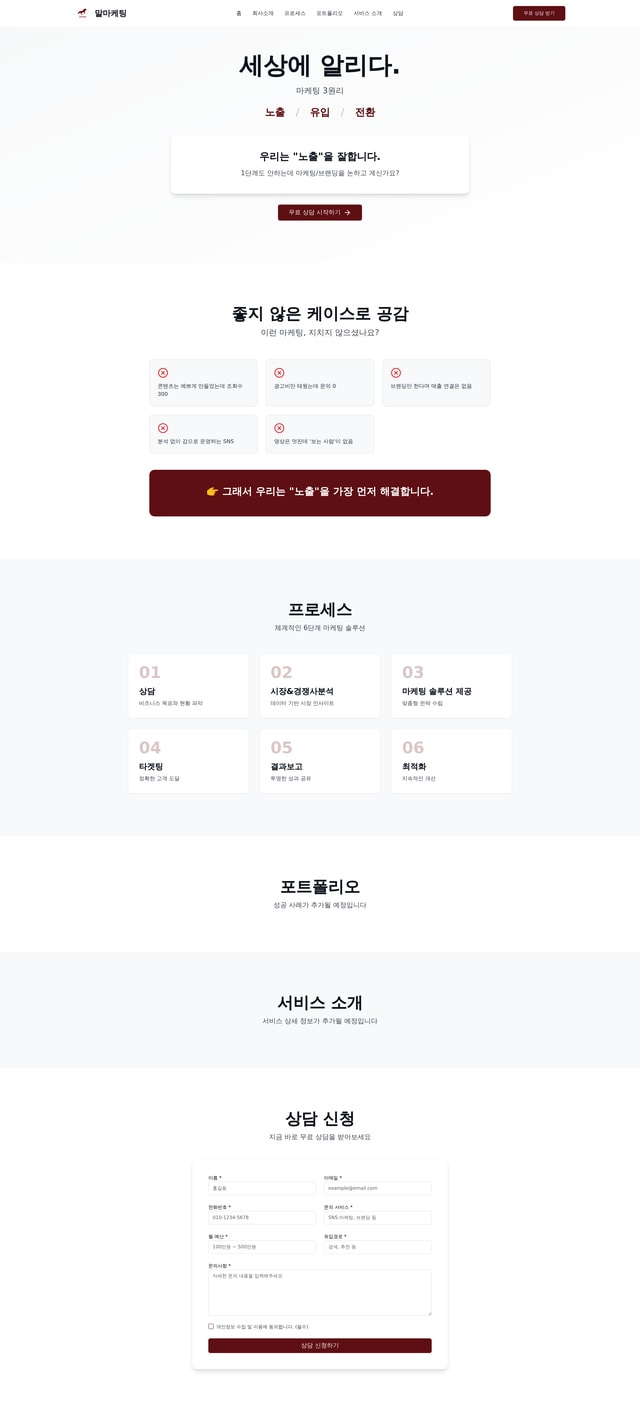Tap the 말마케팅 site title link
Screen dimensions: 640x1412
click(110, 13)
